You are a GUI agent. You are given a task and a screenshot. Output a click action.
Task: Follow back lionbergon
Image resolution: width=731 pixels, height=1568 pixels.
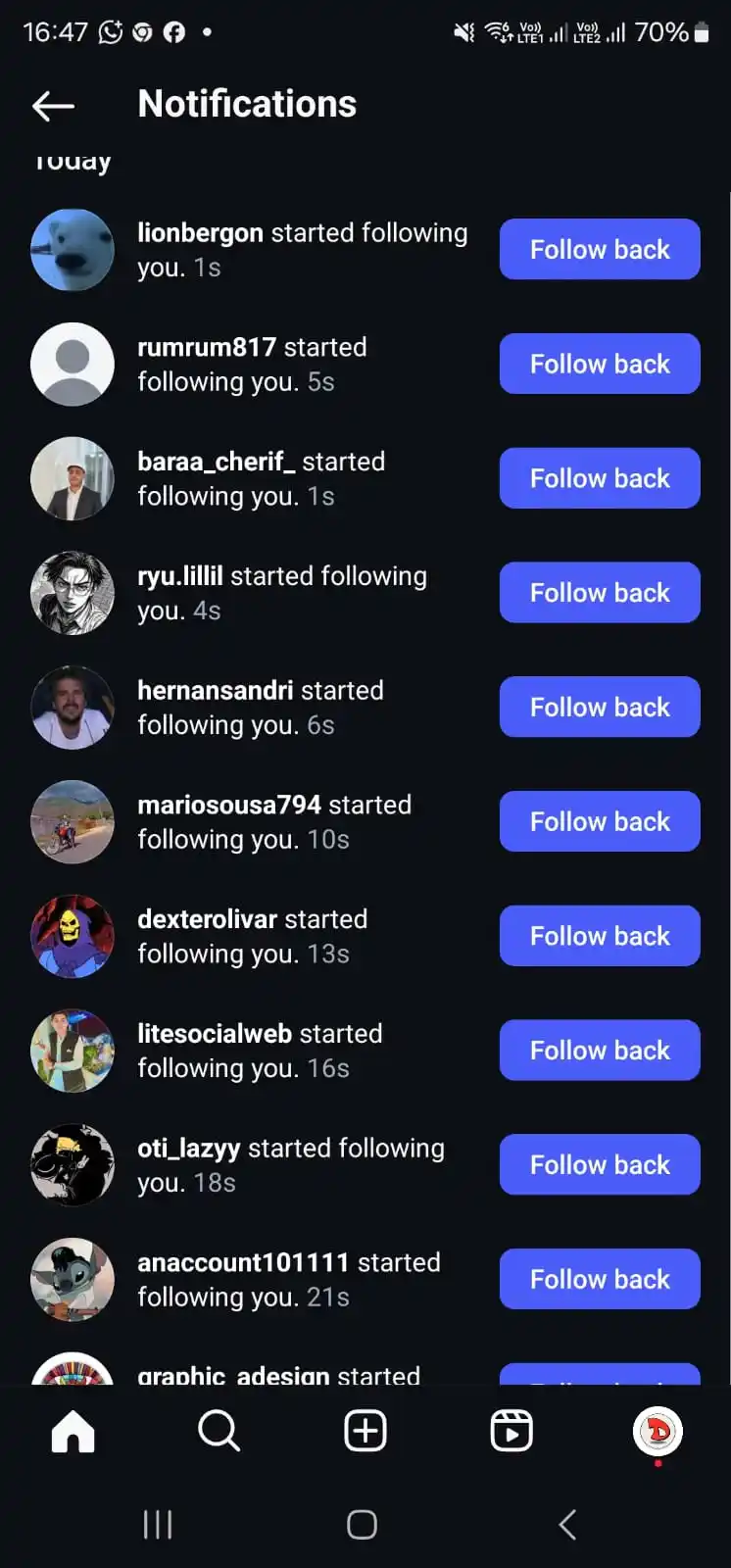pos(600,250)
